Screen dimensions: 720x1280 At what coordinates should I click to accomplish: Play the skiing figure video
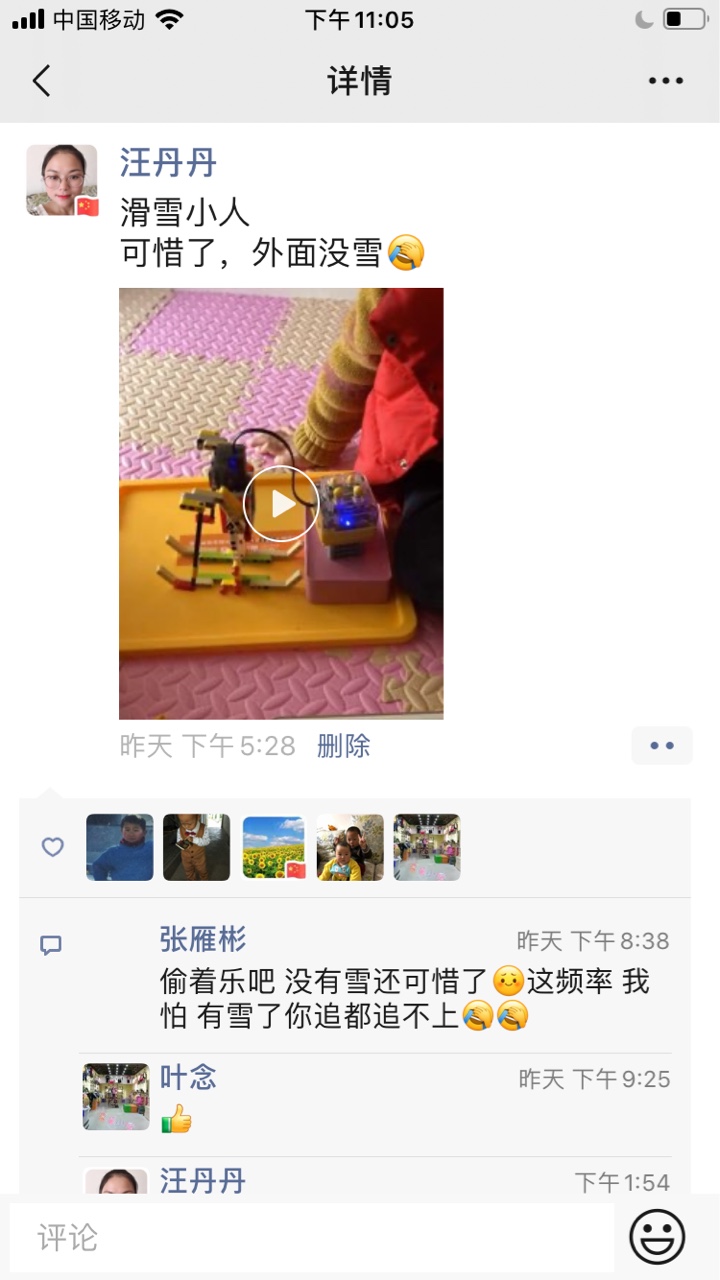[x=281, y=503]
